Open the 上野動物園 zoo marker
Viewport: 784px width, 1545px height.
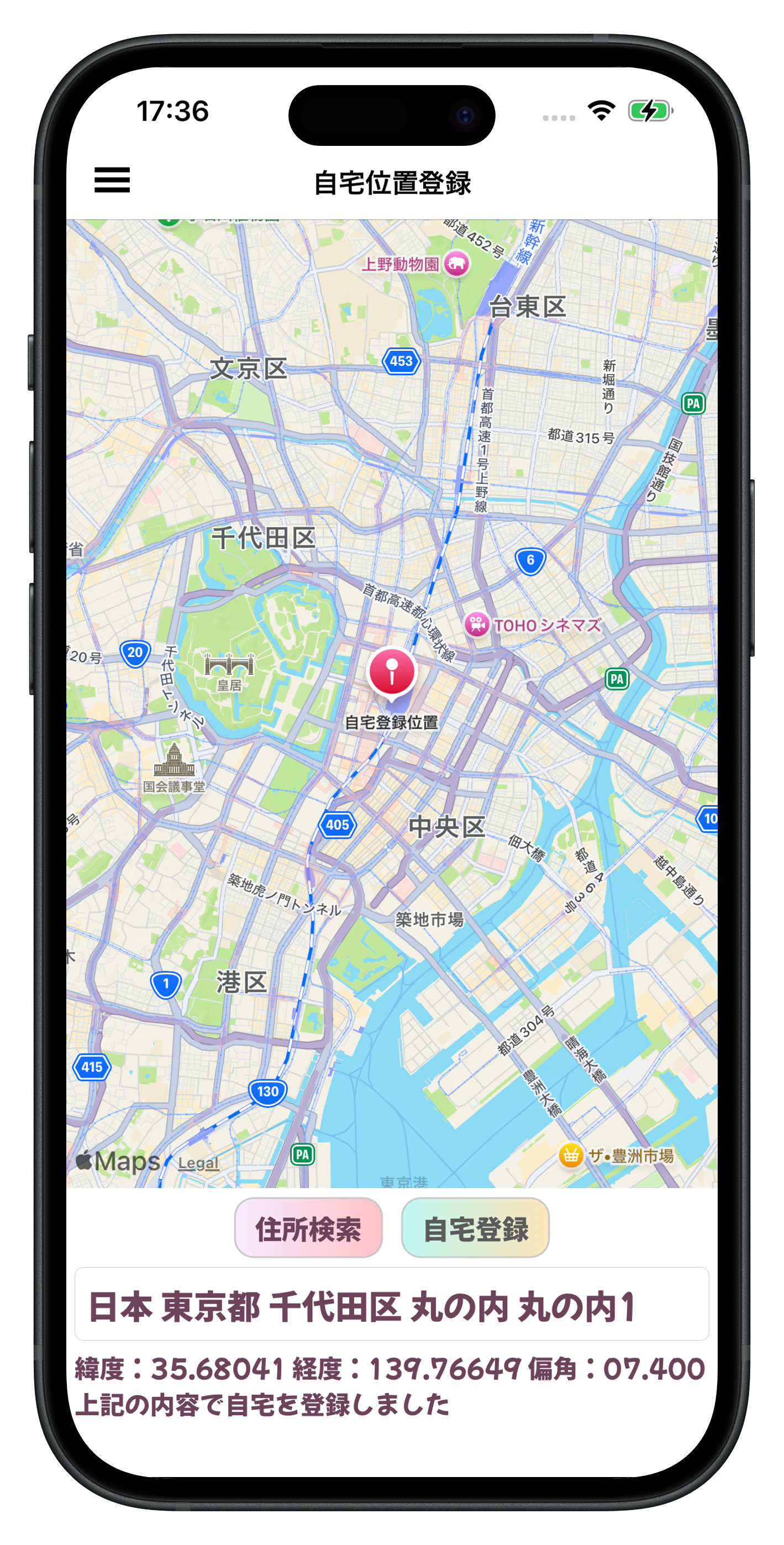point(456,263)
